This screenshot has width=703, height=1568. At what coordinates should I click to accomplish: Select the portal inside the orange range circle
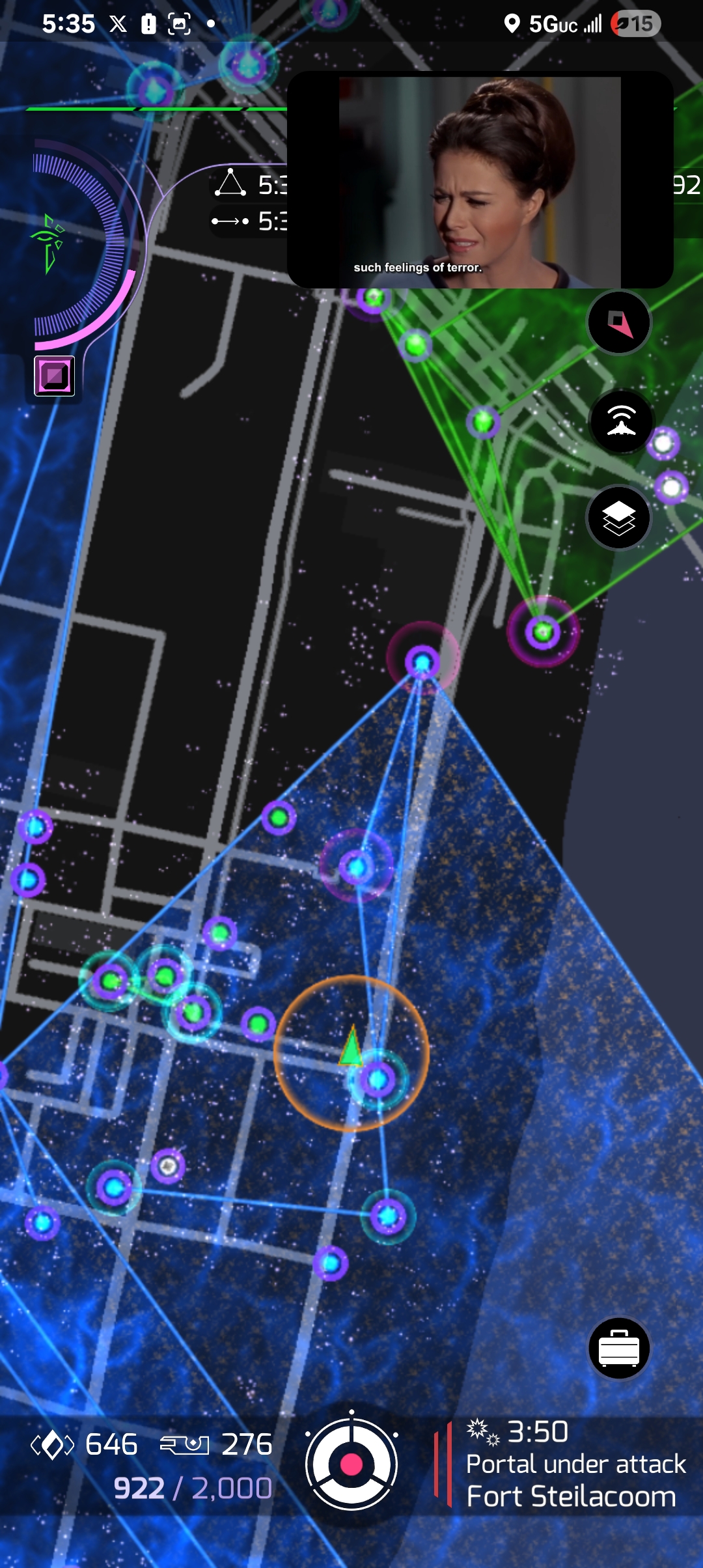[378, 1079]
